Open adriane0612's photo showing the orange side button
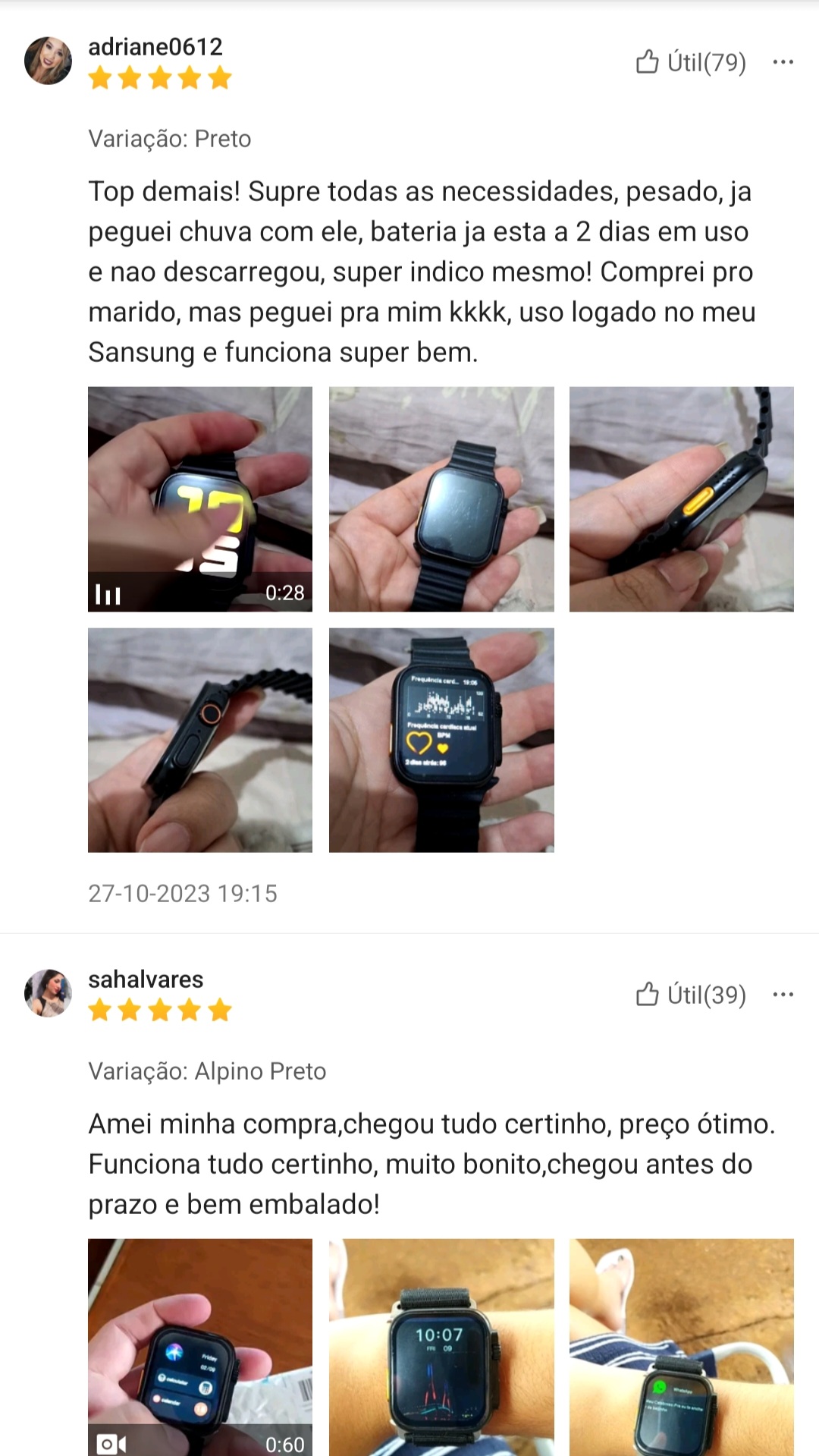 tap(681, 499)
